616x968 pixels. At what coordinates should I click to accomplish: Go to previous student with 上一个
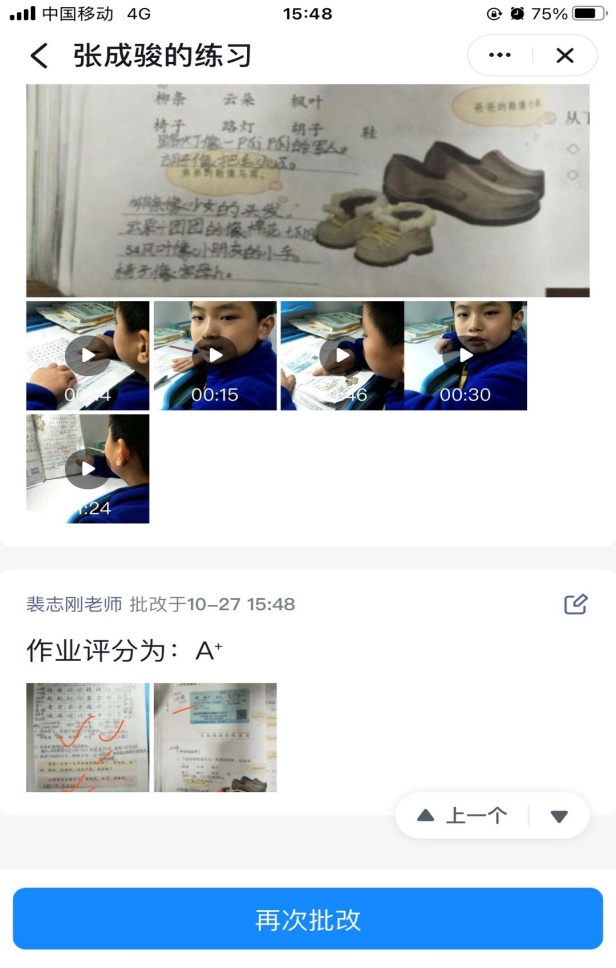pos(463,816)
